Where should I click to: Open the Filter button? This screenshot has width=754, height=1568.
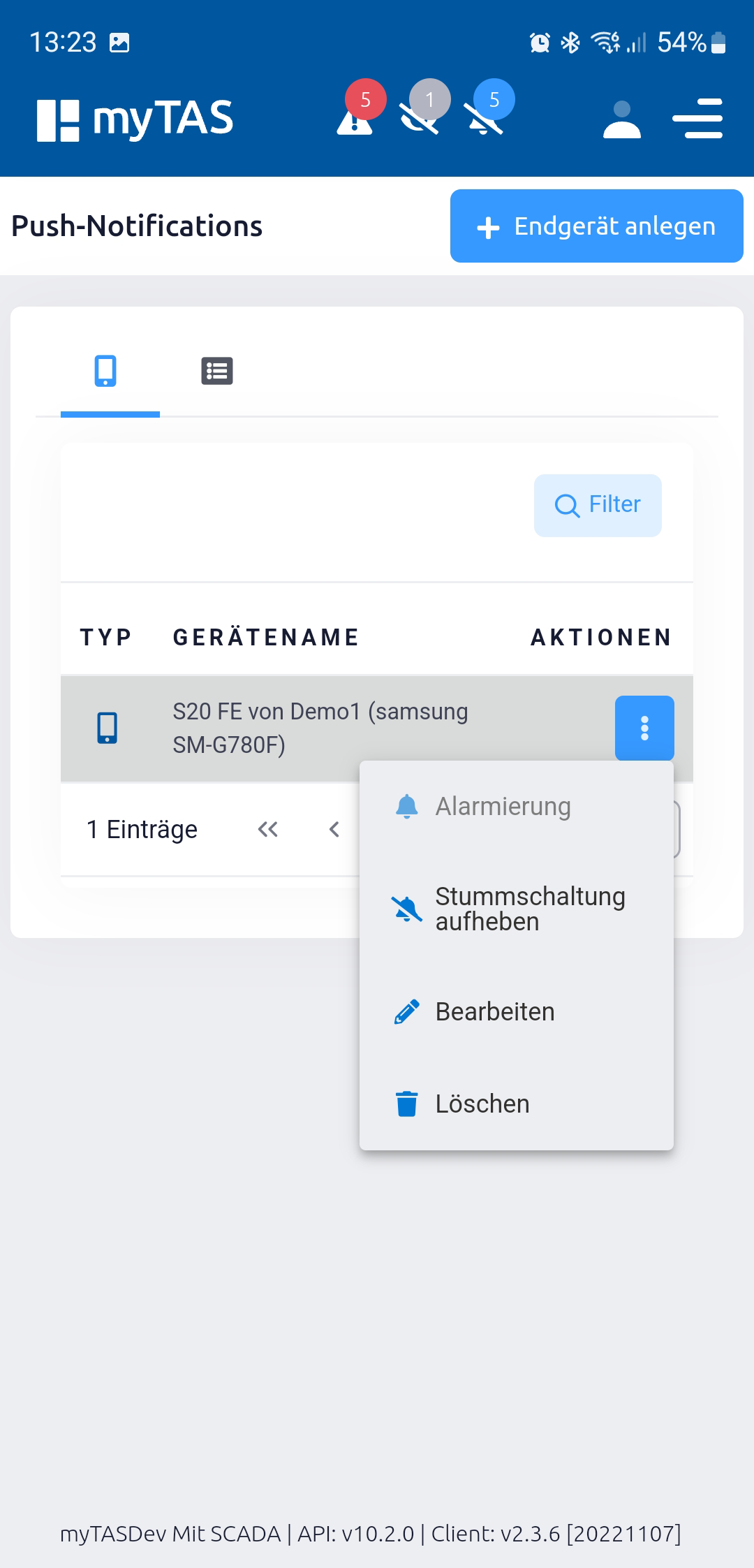point(598,505)
